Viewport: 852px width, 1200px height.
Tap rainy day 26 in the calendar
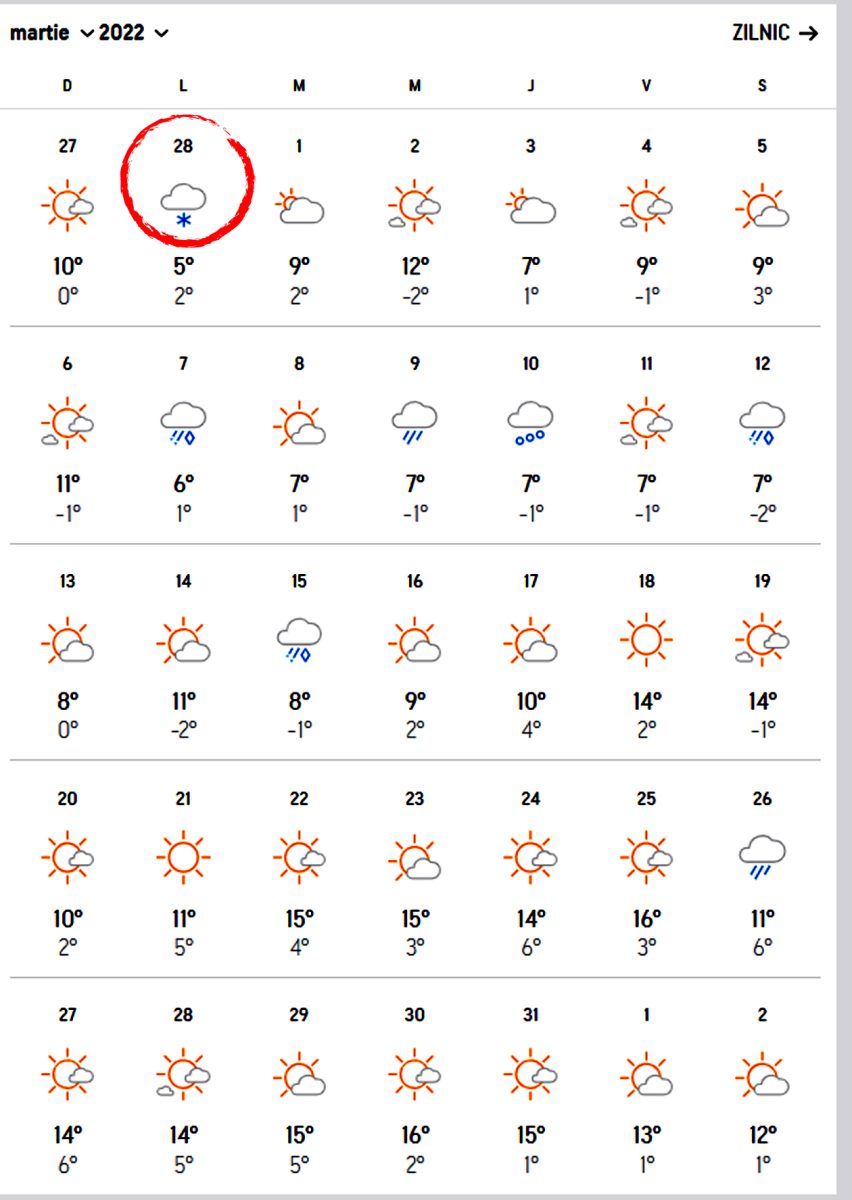pyautogui.click(x=762, y=870)
